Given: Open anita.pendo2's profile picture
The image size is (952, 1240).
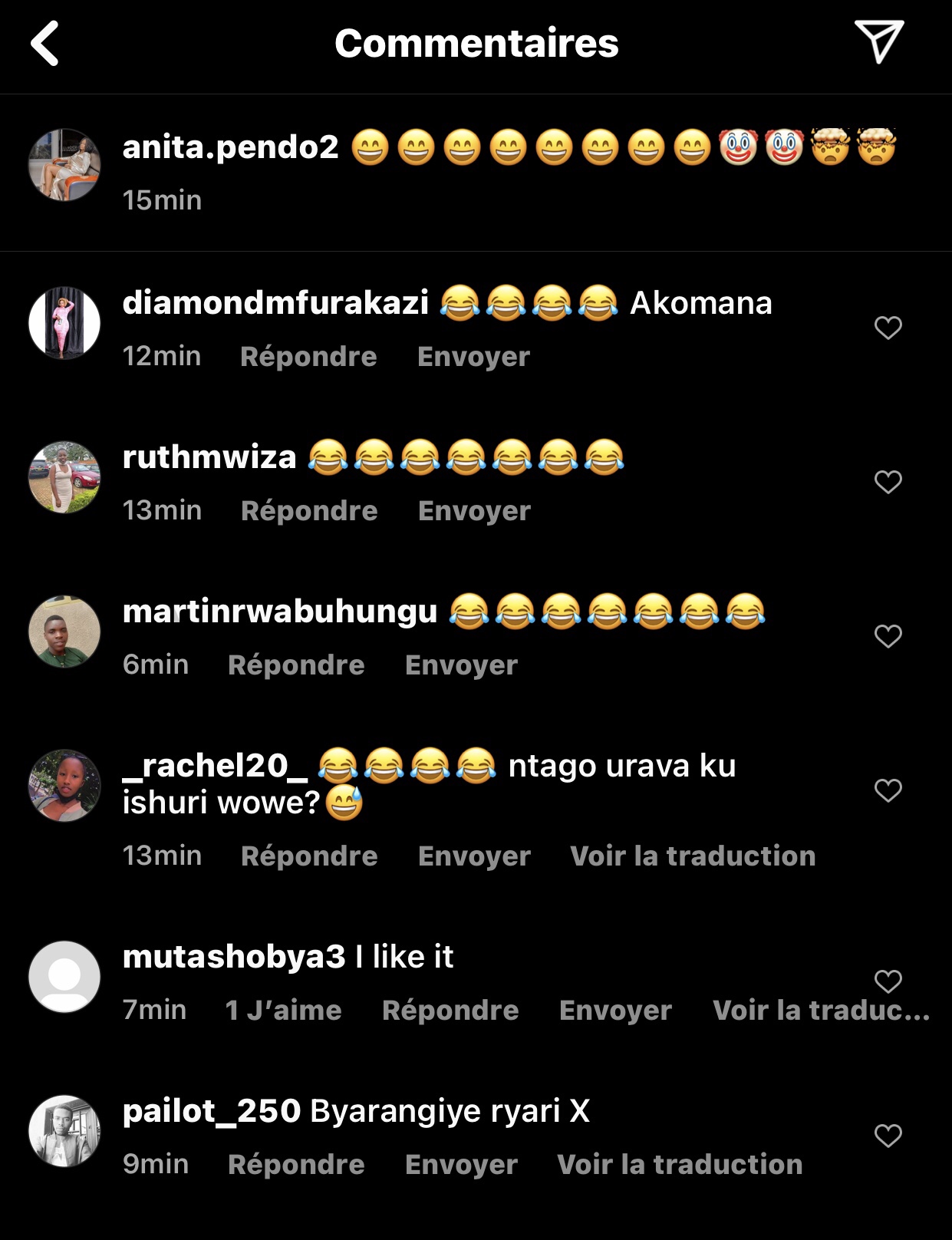Looking at the screenshot, I should [64, 165].
